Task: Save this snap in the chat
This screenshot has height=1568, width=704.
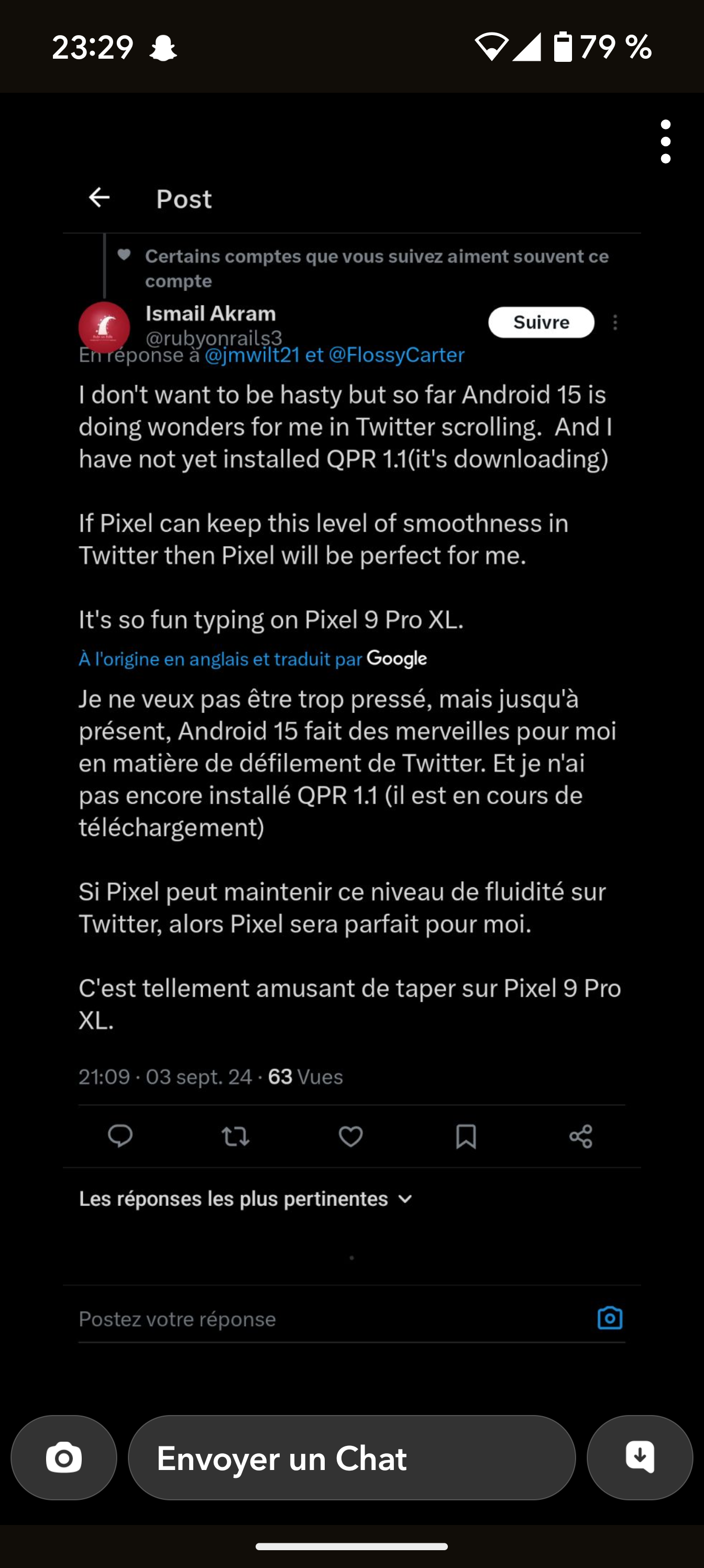Action: [640, 1458]
